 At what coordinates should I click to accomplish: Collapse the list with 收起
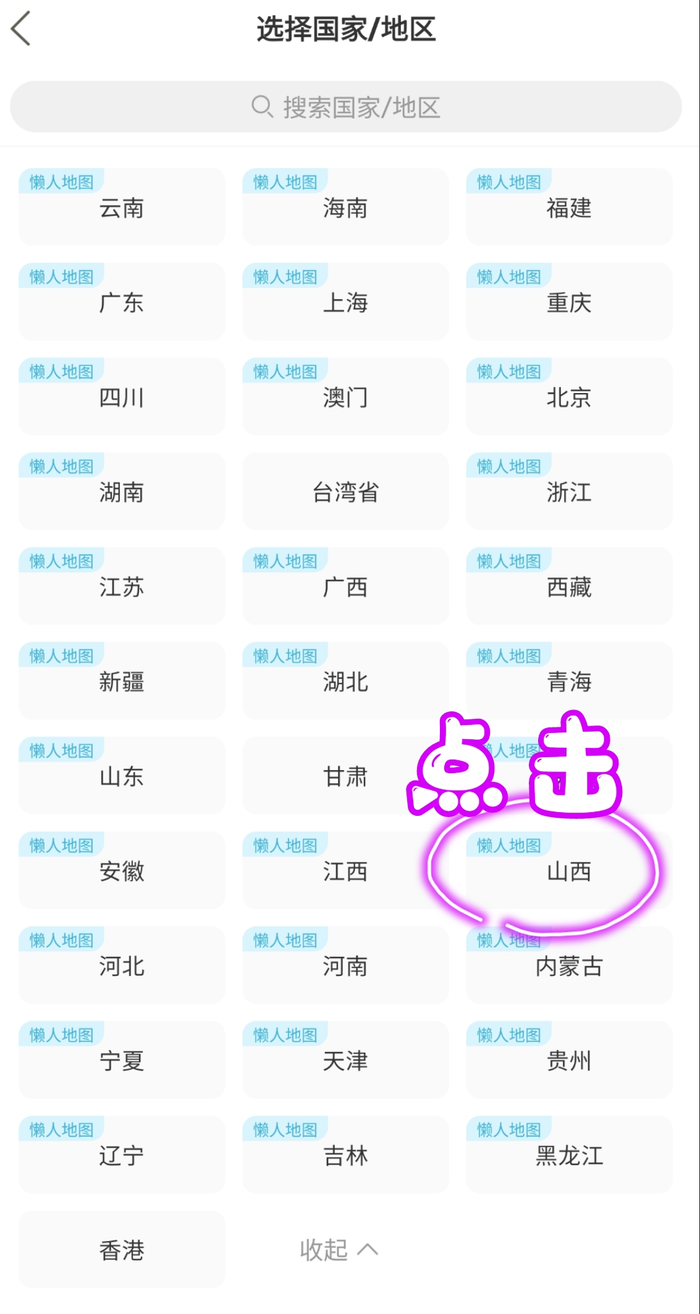pos(339,1250)
